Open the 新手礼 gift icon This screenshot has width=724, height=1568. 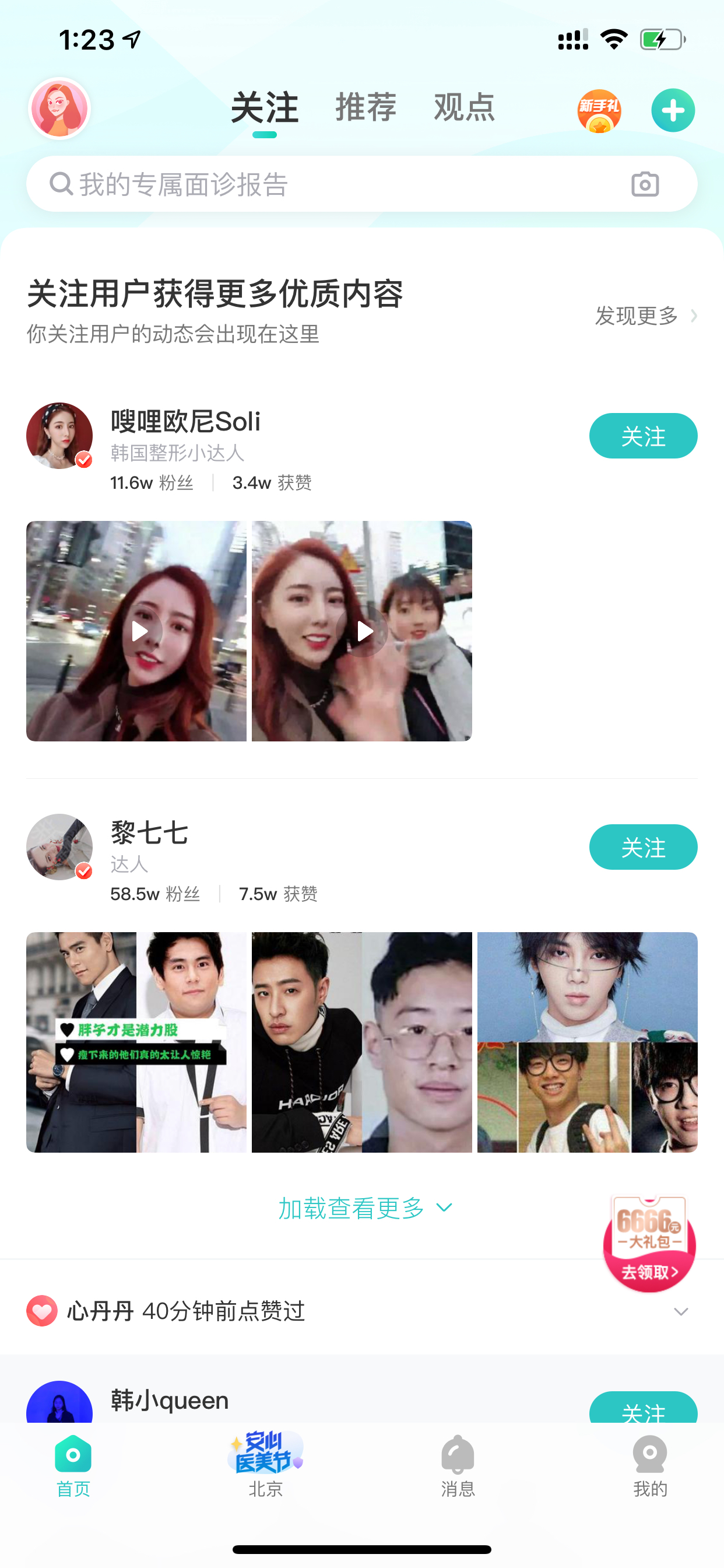pyautogui.click(x=599, y=110)
